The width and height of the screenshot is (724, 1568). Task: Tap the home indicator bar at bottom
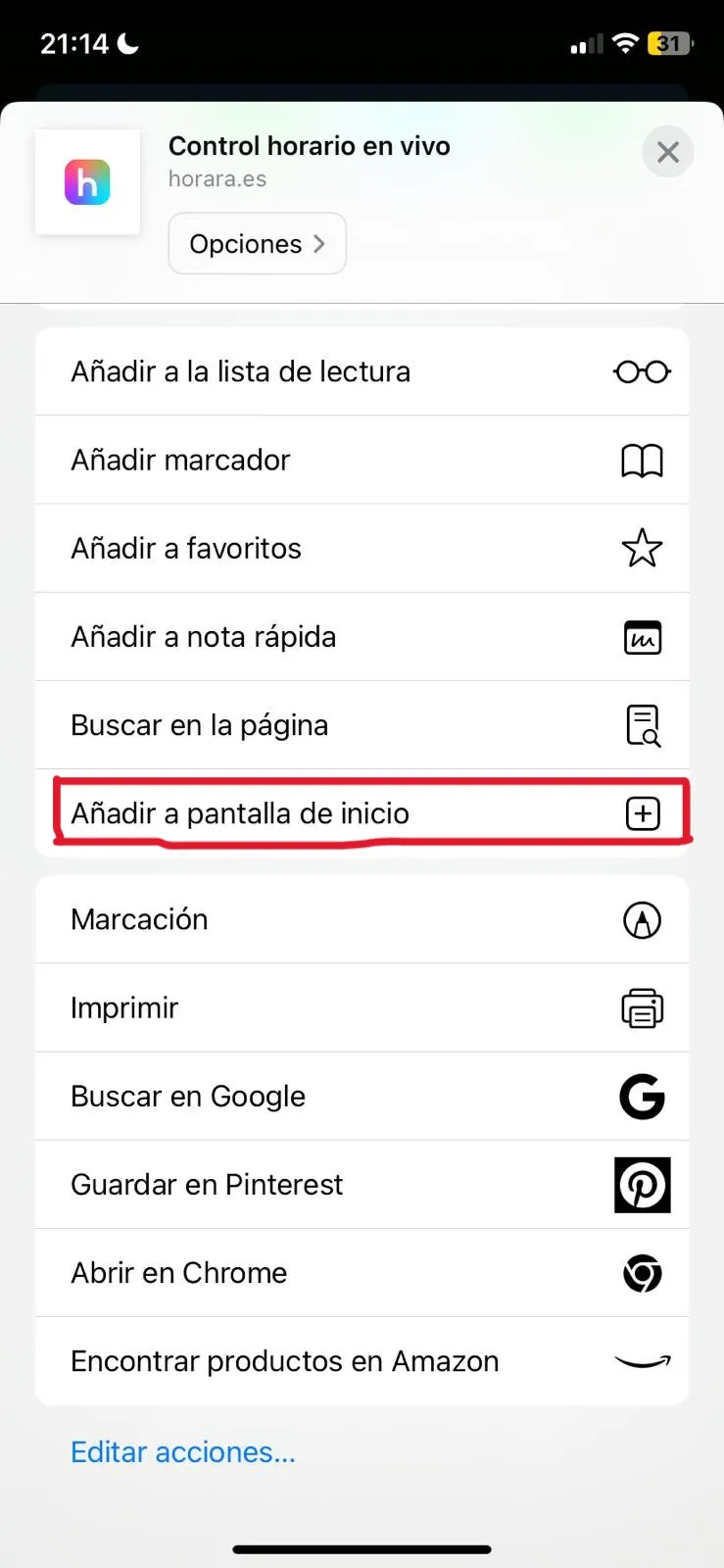point(362,1550)
